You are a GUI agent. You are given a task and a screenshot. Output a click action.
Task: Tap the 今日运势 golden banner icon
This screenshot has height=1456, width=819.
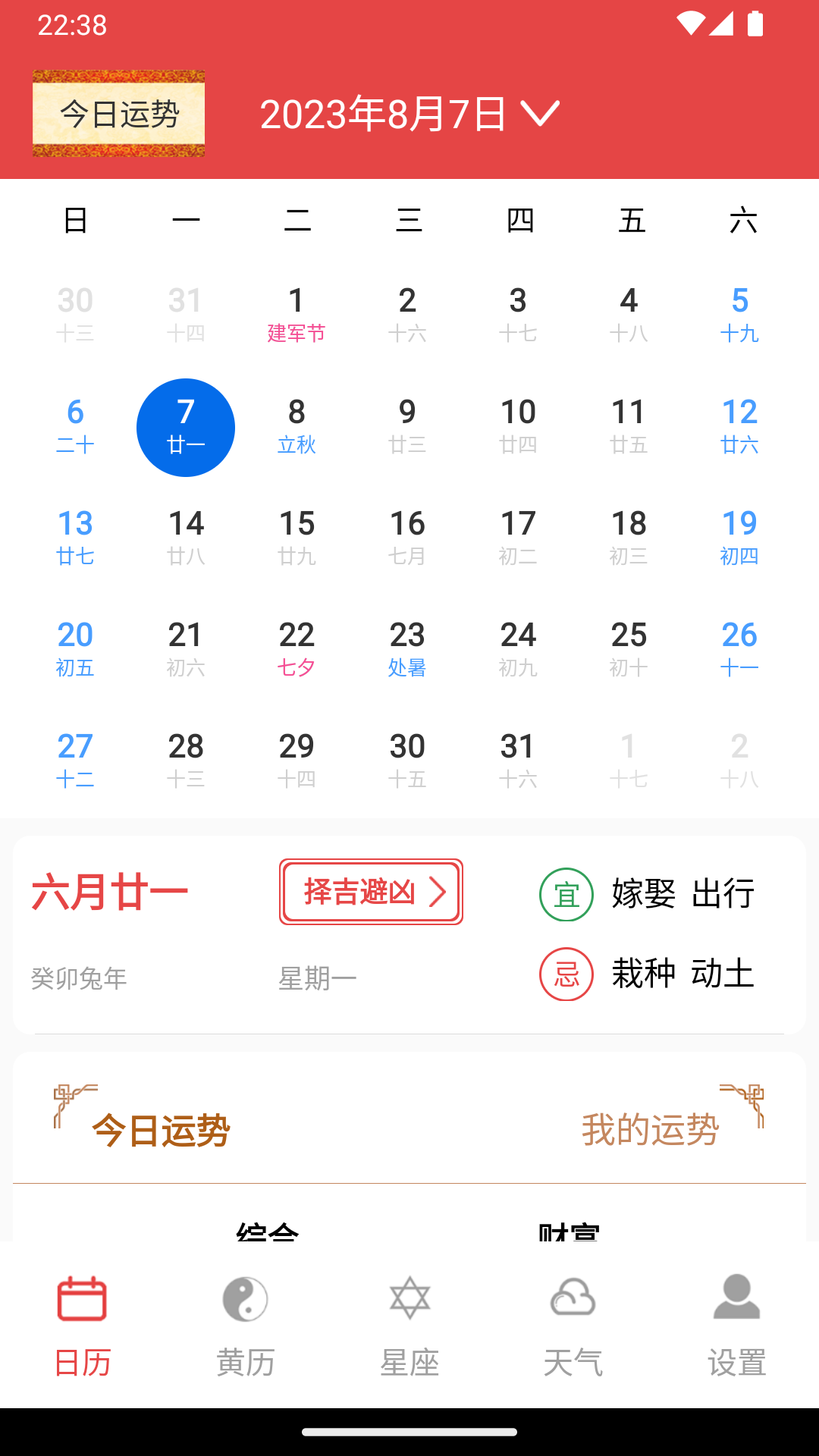click(118, 113)
